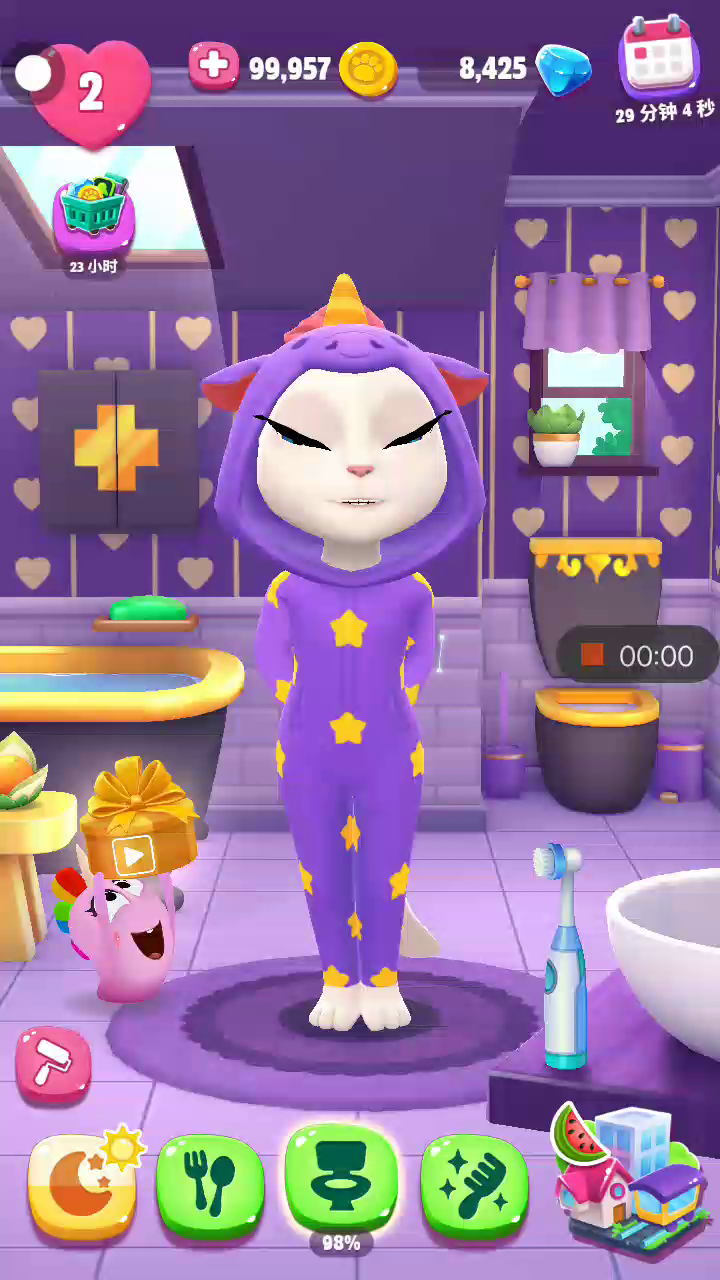Stop the screen recording timer
720x1280 pixels.
[594, 655]
